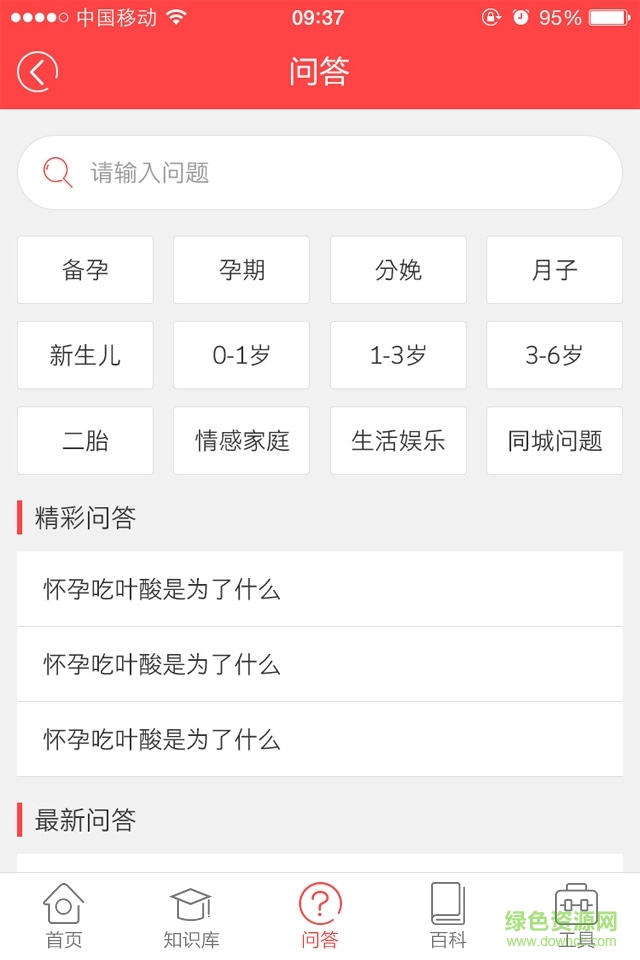
Task: Open the 1-3岁 category
Action: pyautogui.click(x=398, y=355)
